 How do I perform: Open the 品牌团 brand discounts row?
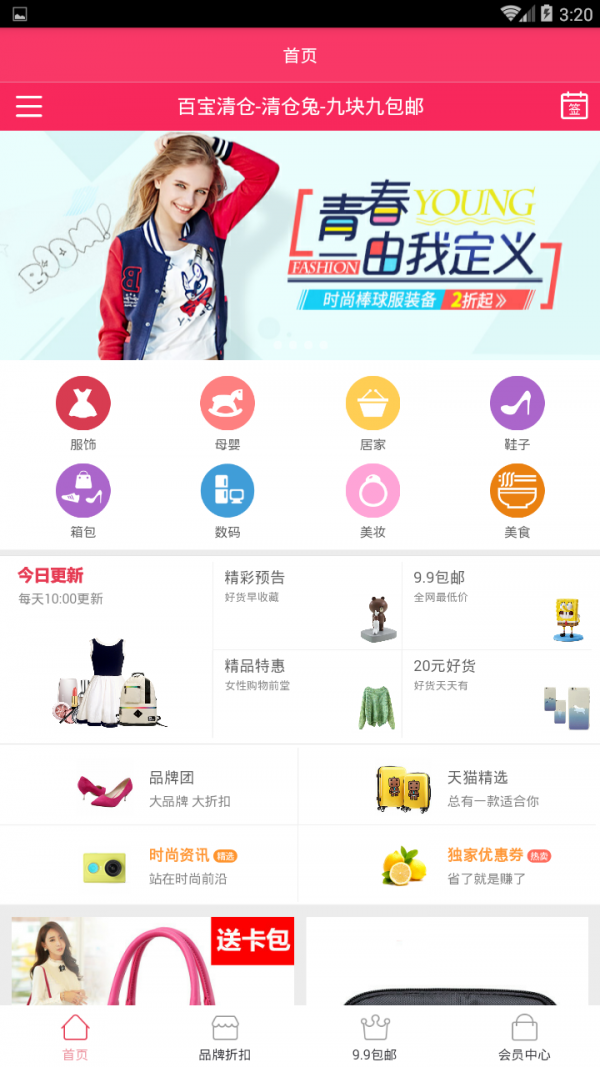pos(150,787)
